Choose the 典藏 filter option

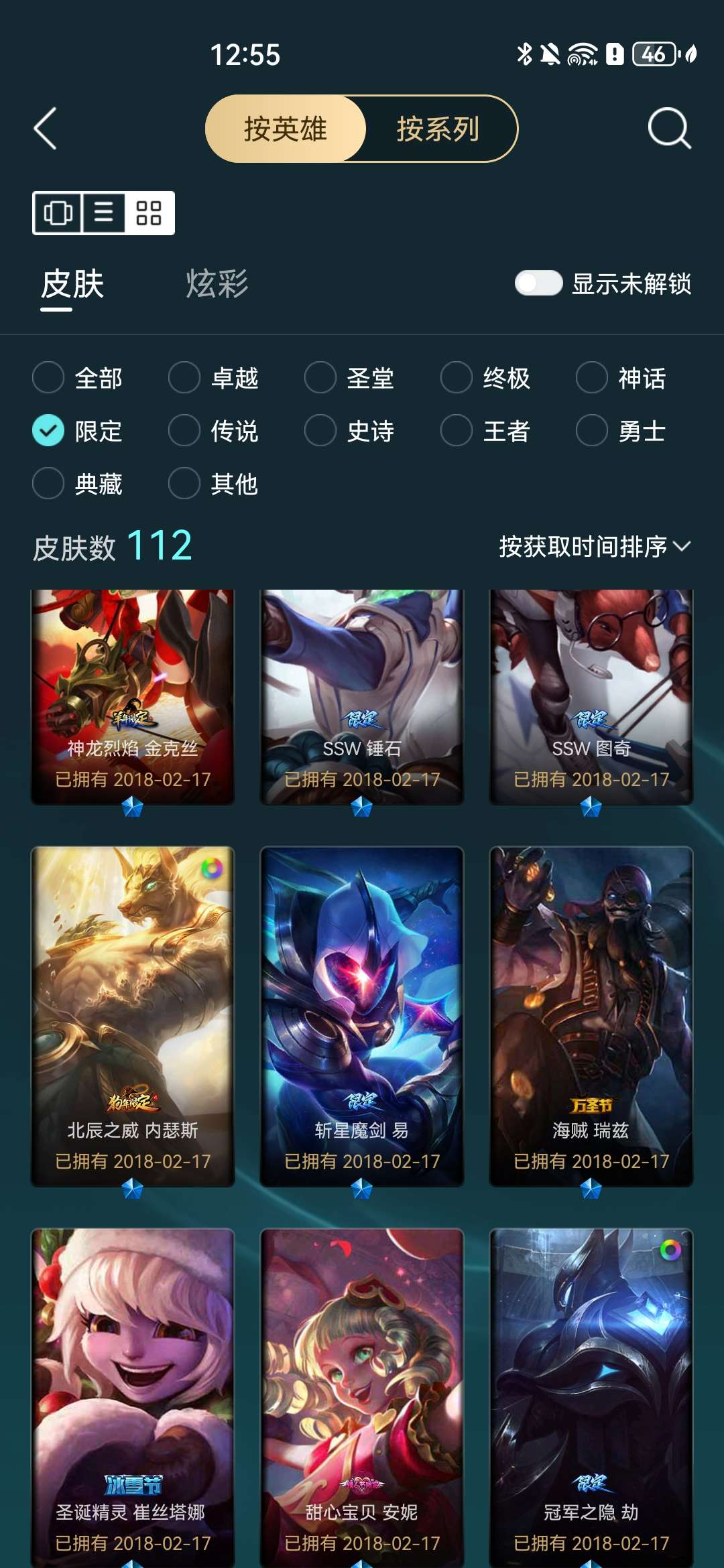(49, 484)
